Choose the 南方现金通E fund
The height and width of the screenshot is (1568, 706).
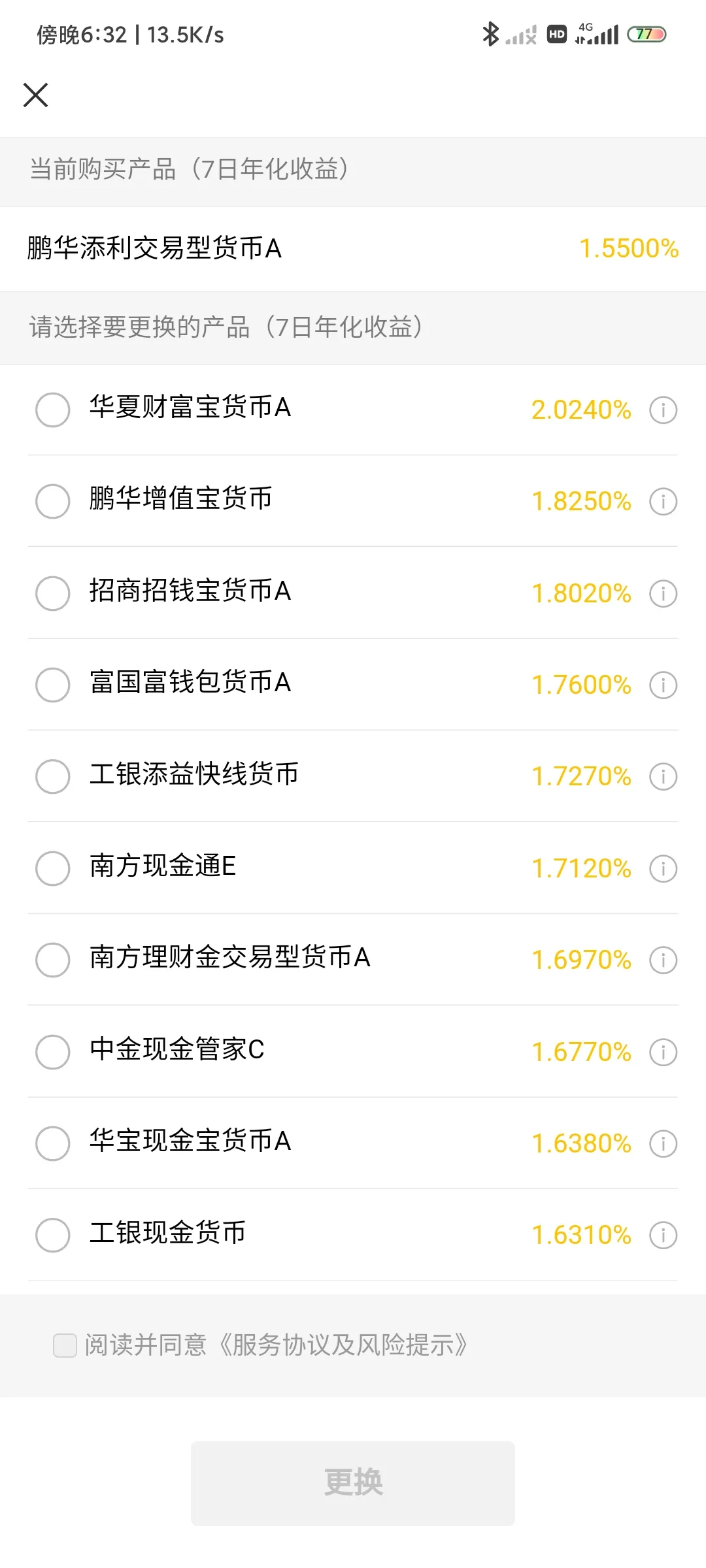(x=53, y=868)
